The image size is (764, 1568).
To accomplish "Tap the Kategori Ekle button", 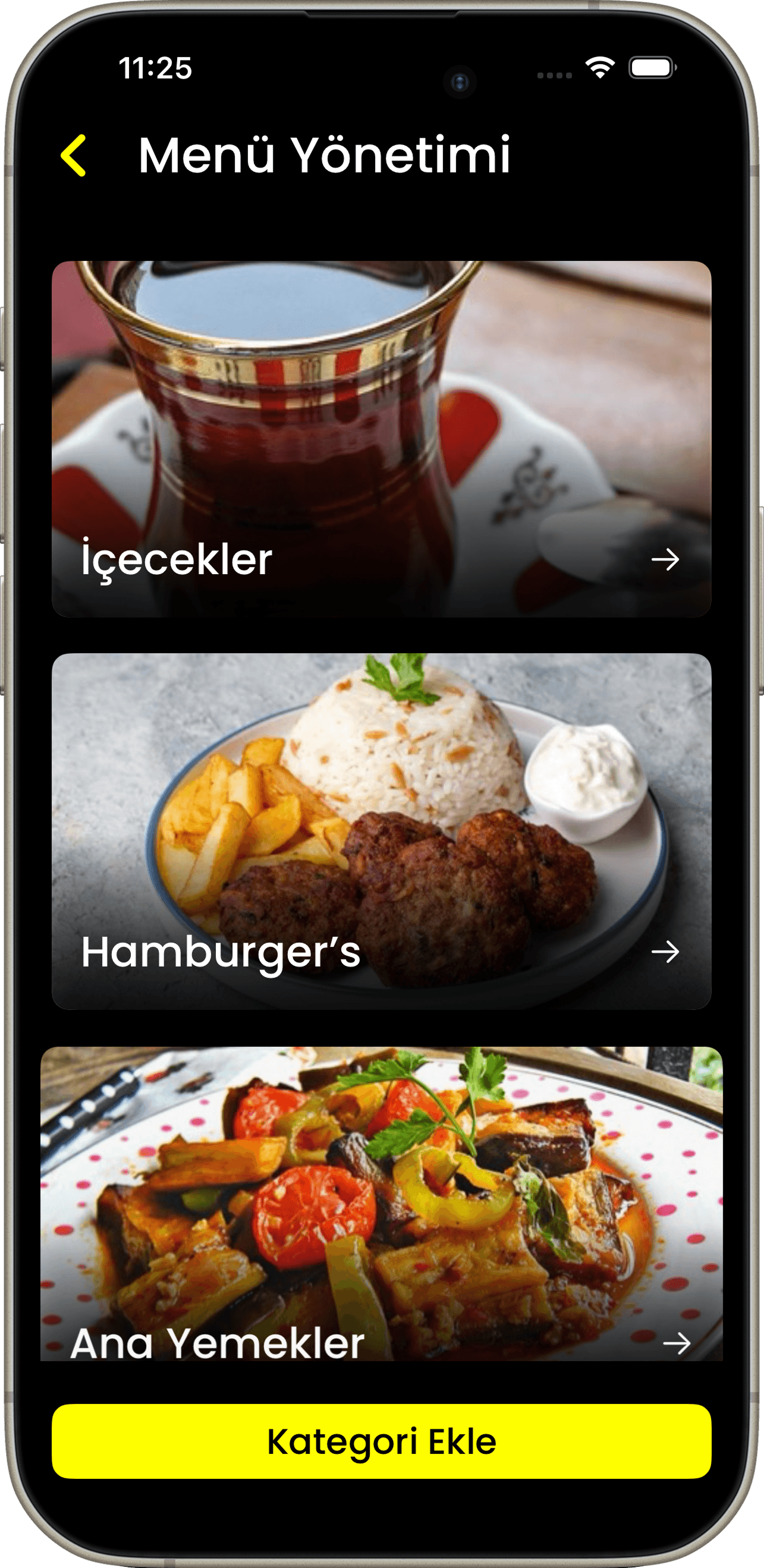I will pos(381,1441).
